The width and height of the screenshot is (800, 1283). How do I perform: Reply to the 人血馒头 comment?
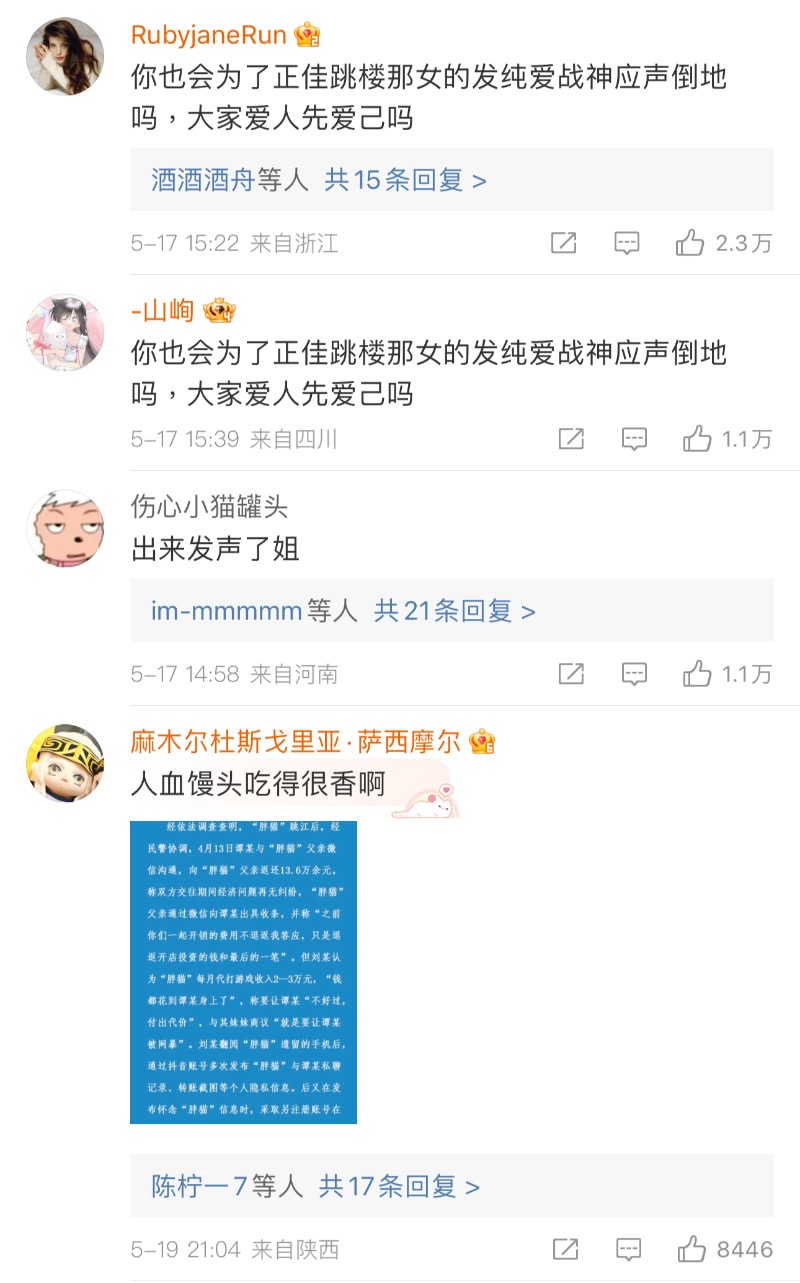pos(628,1249)
